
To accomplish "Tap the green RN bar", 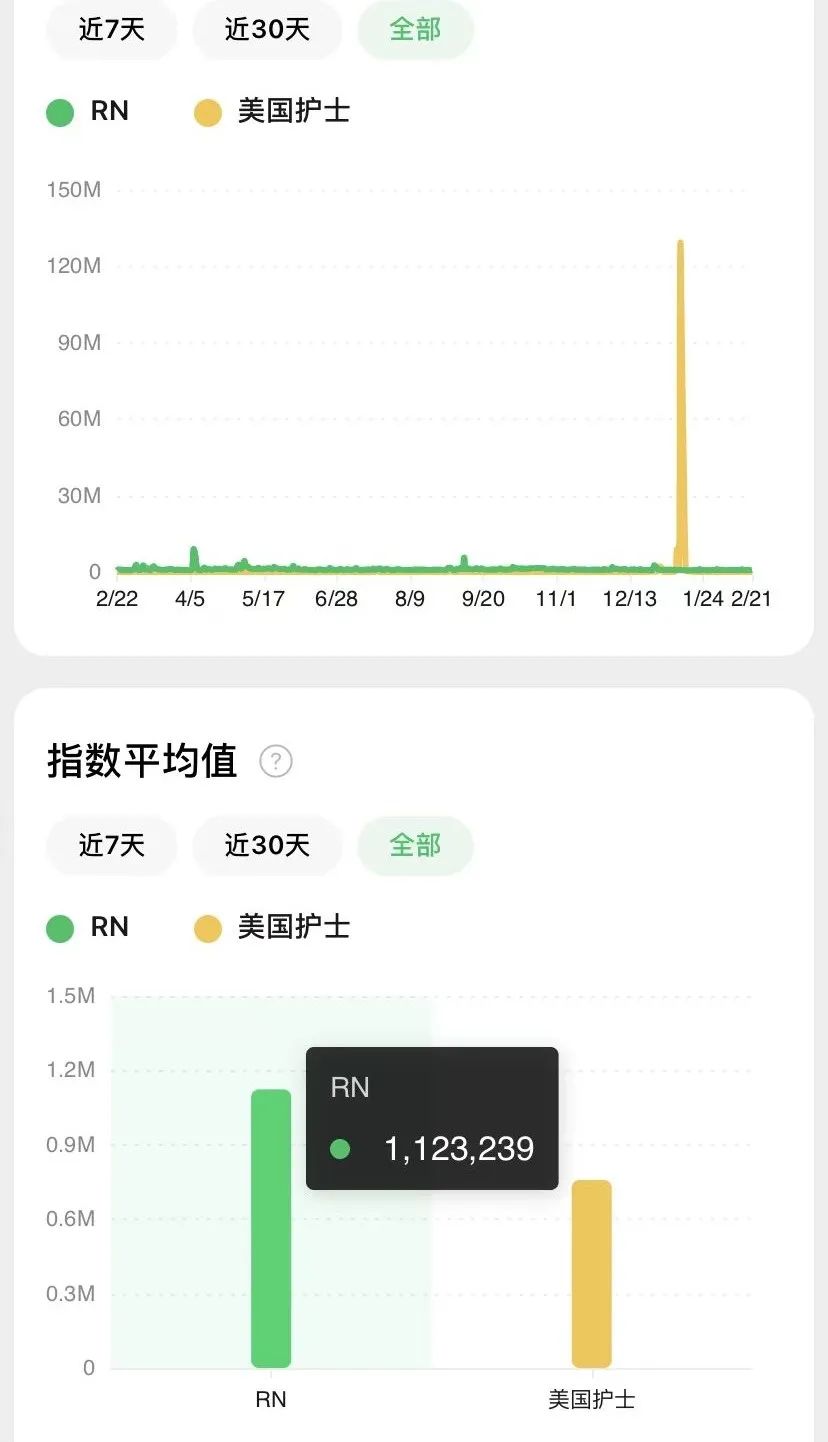I will coord(271,1229).
